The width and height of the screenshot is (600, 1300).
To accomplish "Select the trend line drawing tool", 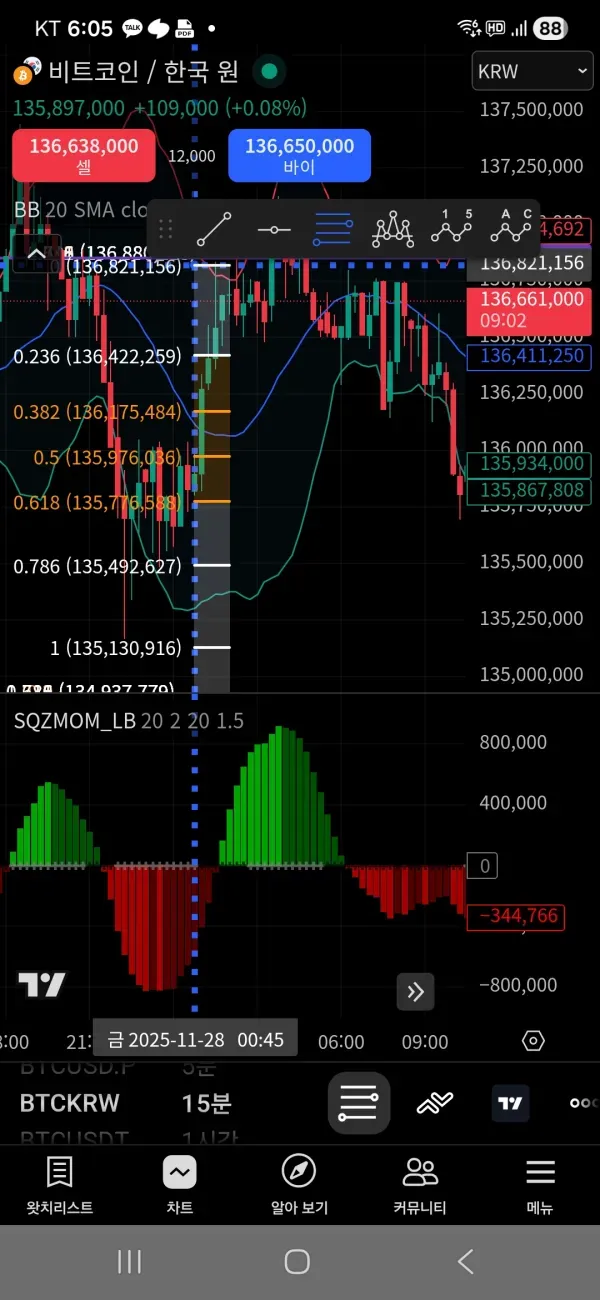I will [214, 230].
